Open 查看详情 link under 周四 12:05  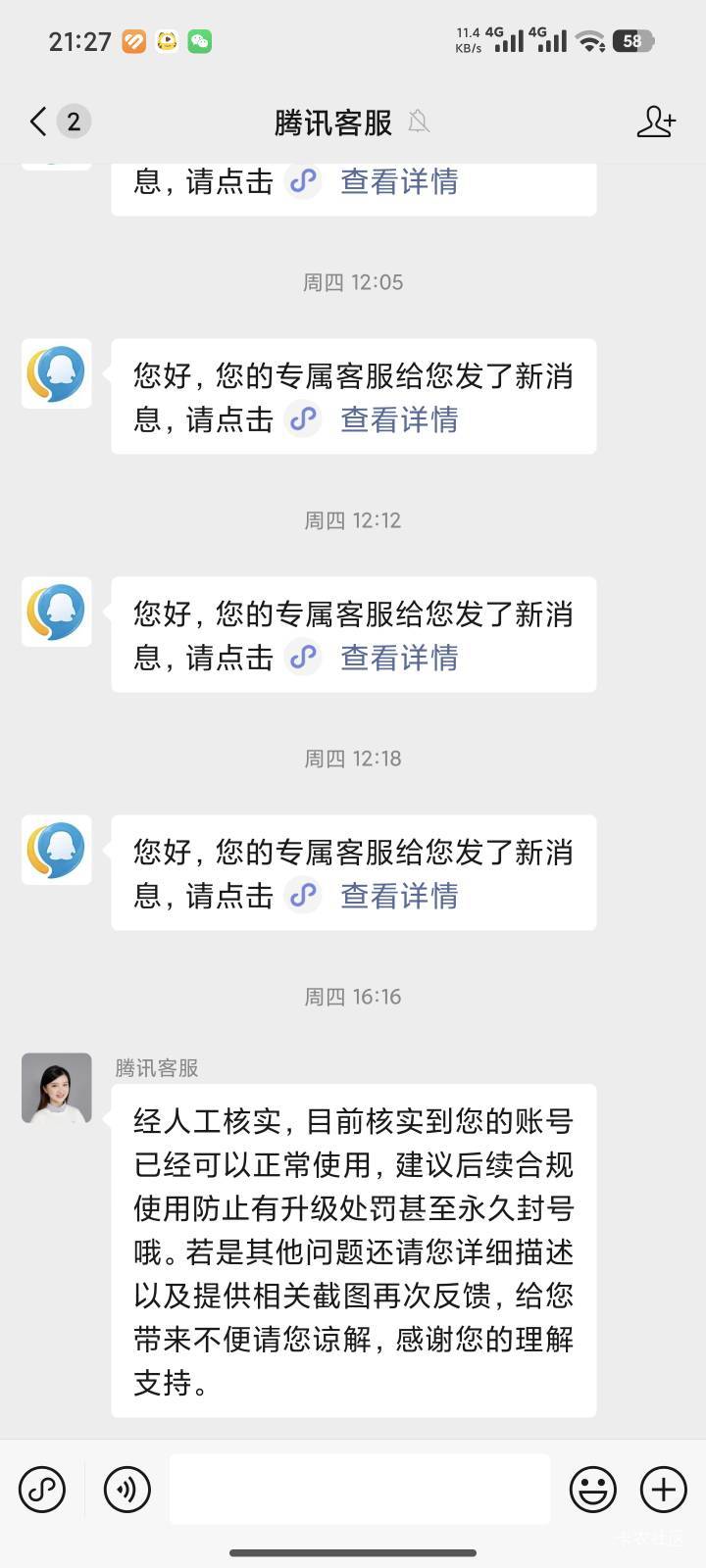tap(398, 419)
